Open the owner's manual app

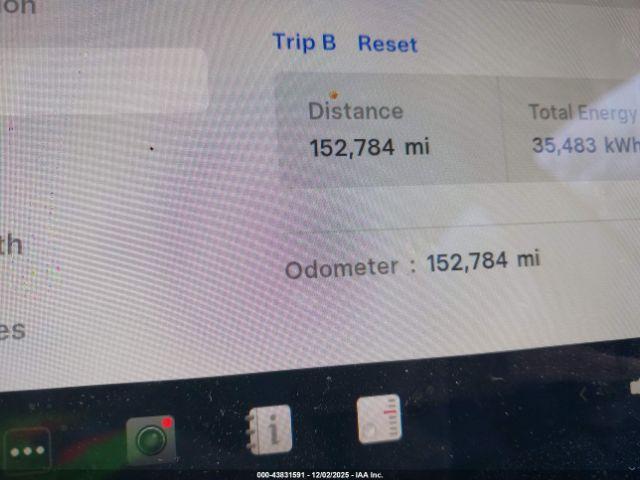268,429
